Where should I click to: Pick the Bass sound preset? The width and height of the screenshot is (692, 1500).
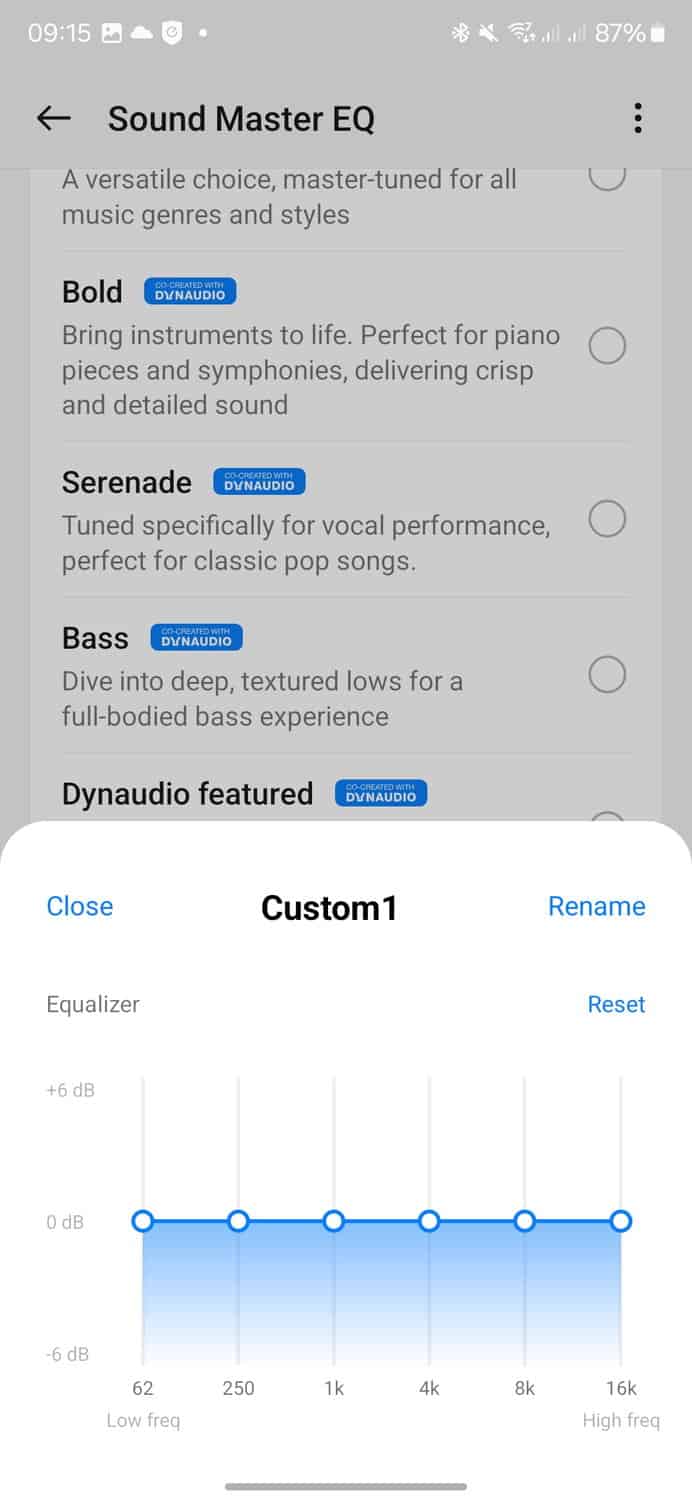coord(607,675)
